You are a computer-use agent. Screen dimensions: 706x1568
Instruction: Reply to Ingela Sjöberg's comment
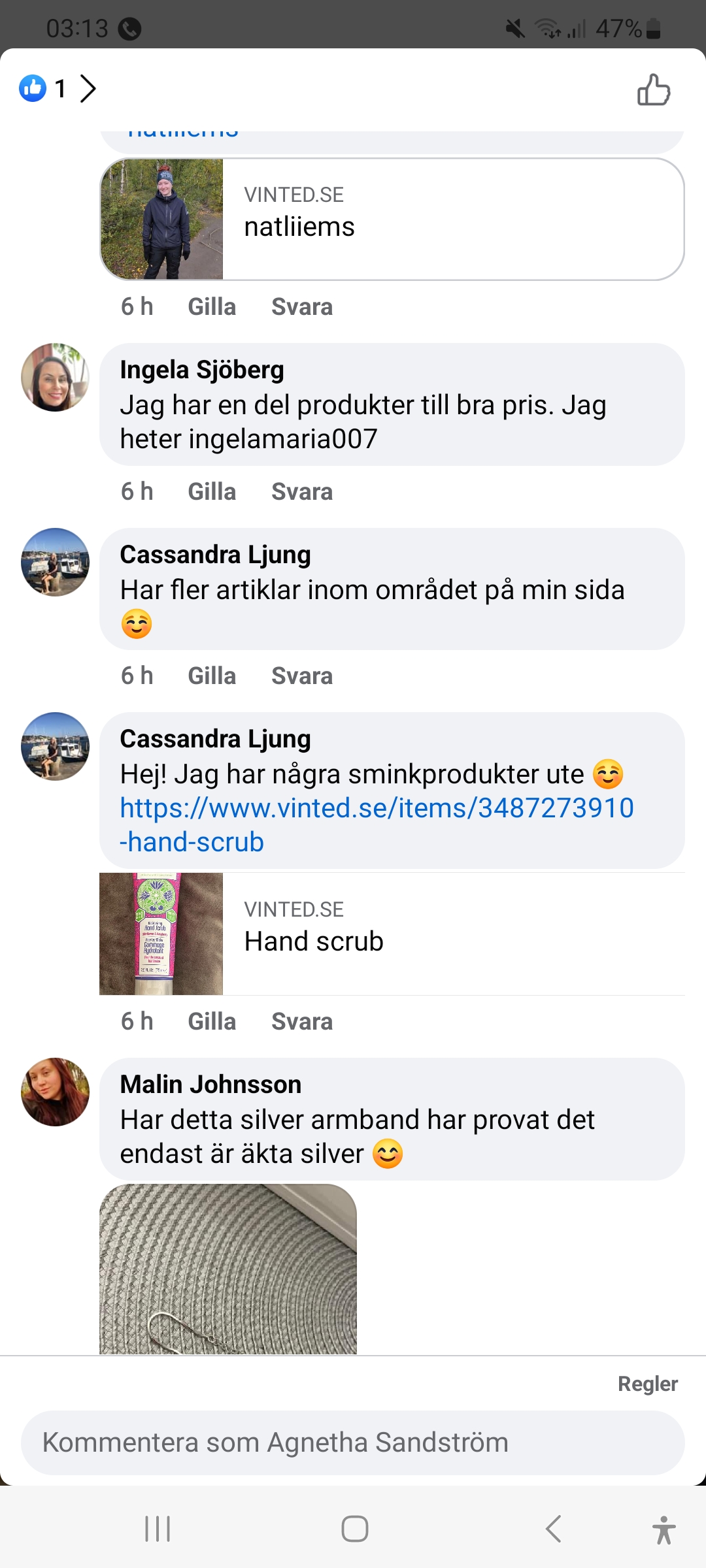(302, 491)
